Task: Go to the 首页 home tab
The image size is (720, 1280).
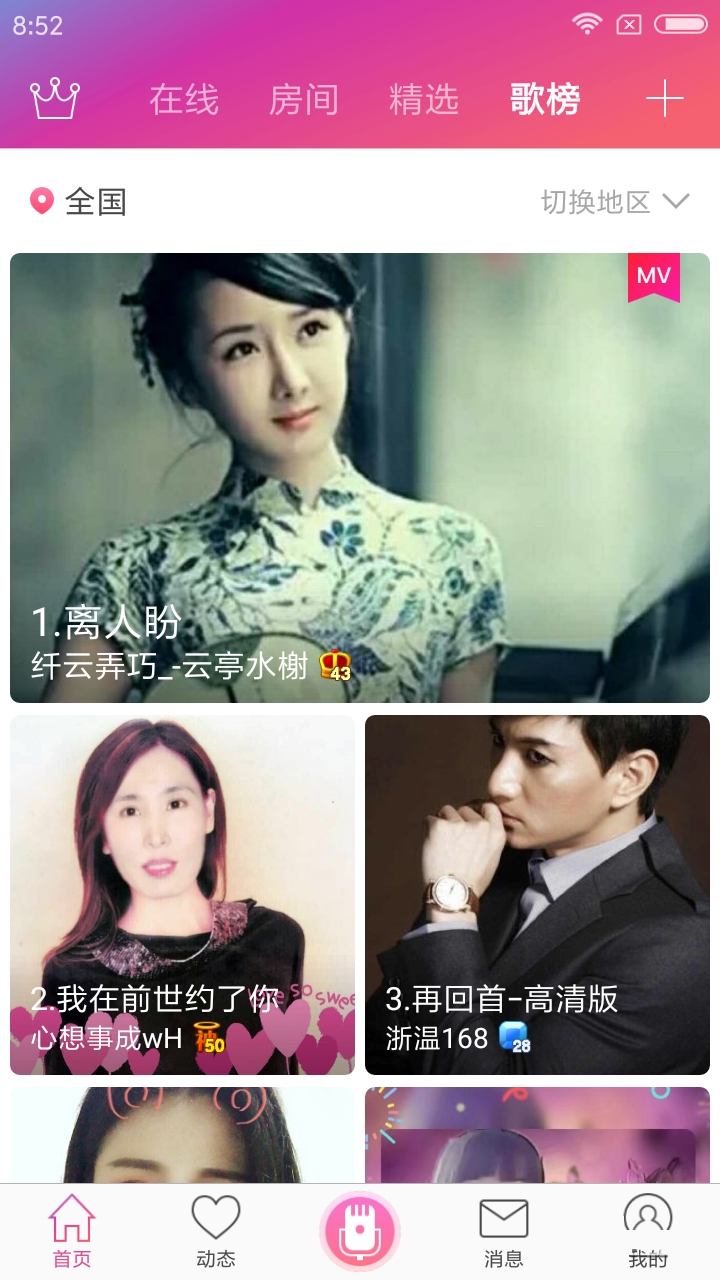Action: [72, 1232]
